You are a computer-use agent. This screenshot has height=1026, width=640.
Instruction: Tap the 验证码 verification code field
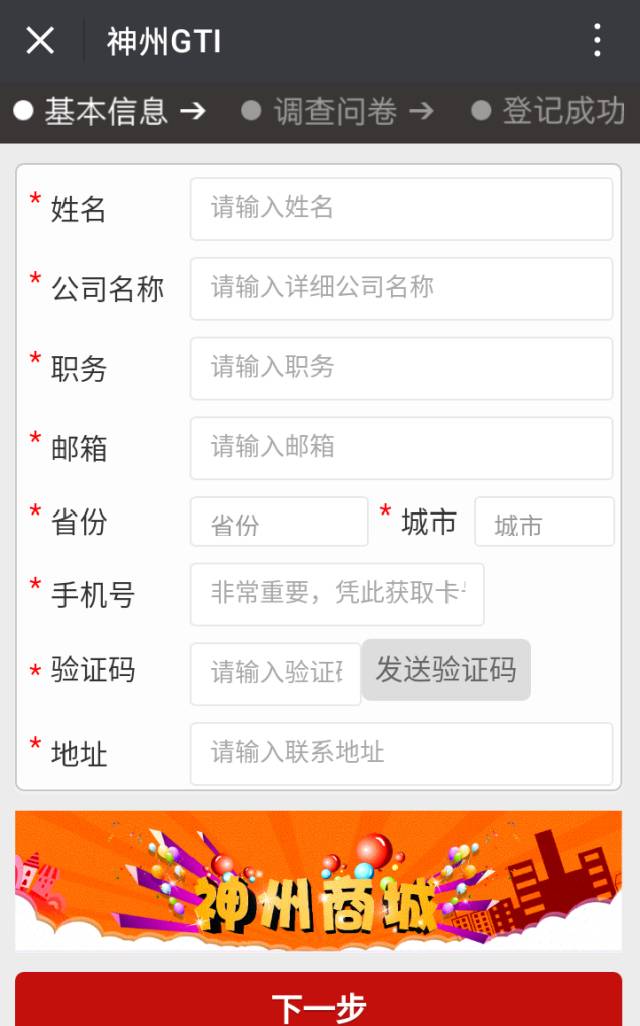pos(276,674)
